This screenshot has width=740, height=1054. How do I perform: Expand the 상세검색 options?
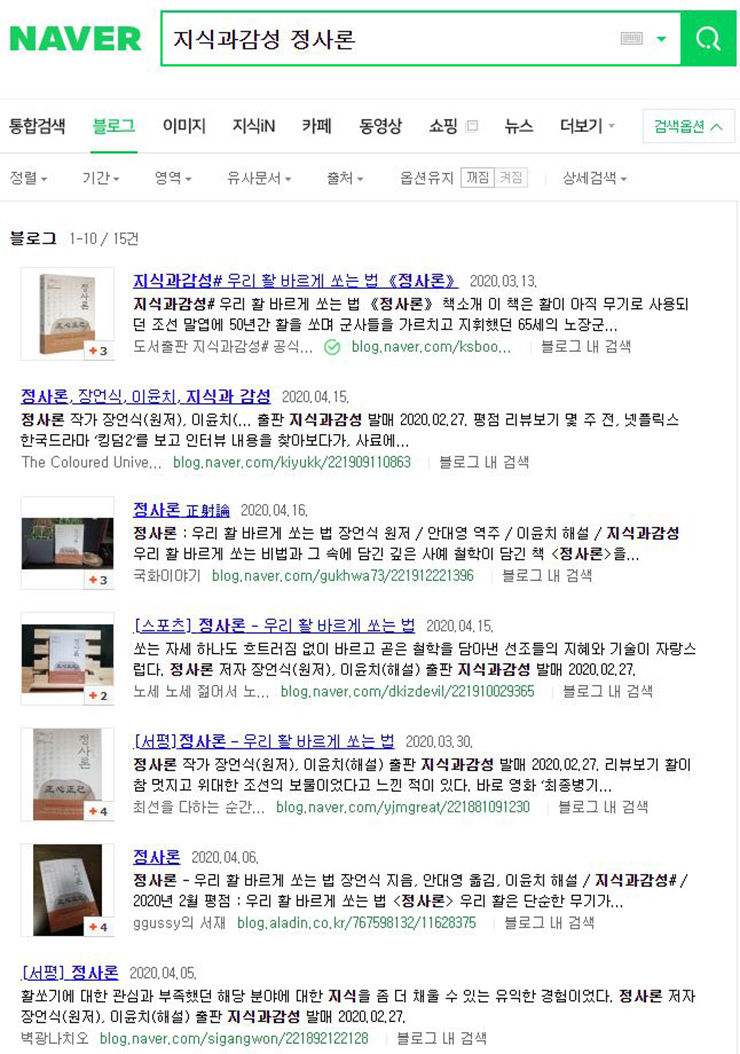(x=594, y=178)
